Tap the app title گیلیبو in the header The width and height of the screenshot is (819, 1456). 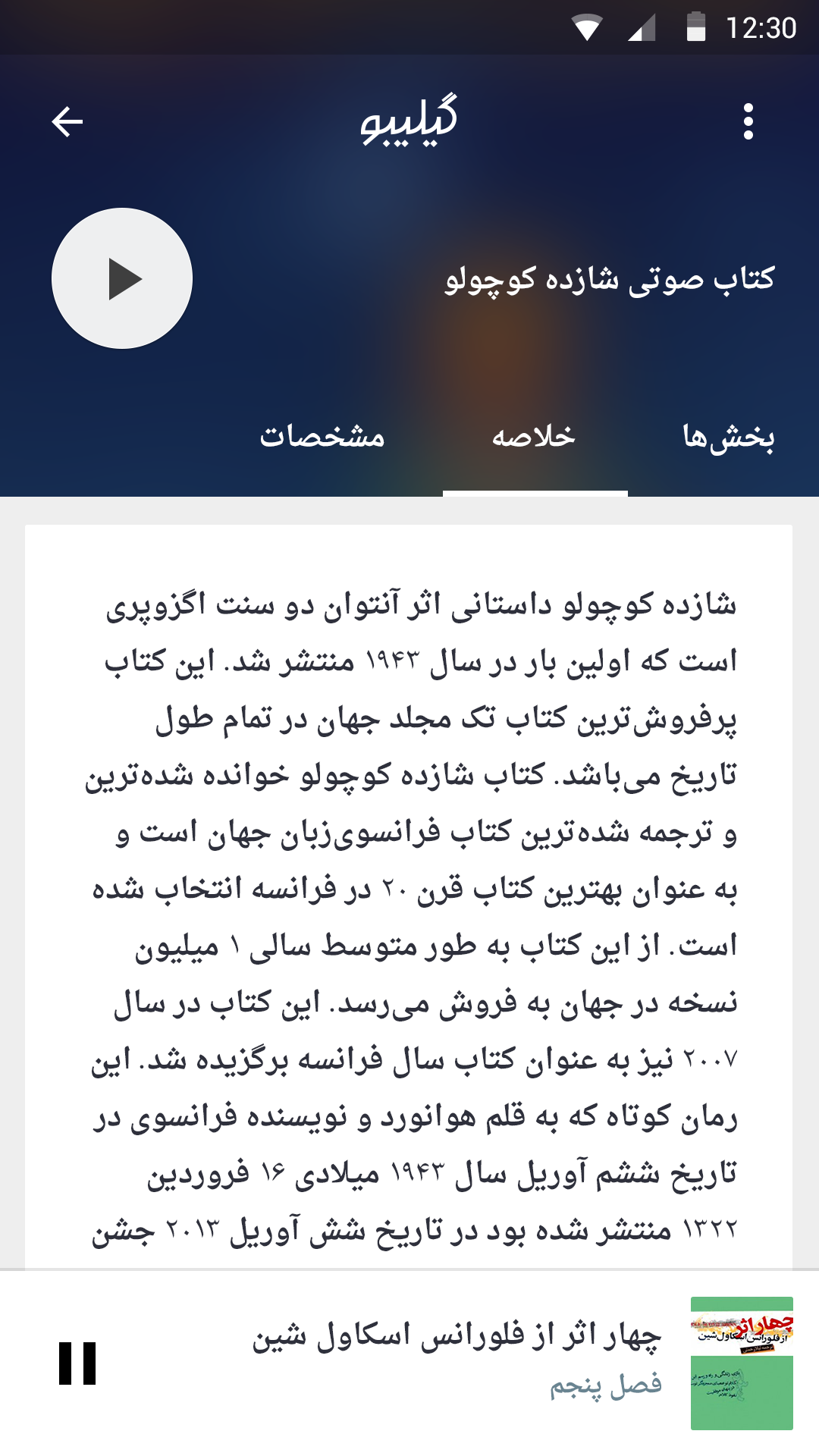click(409, 120)
